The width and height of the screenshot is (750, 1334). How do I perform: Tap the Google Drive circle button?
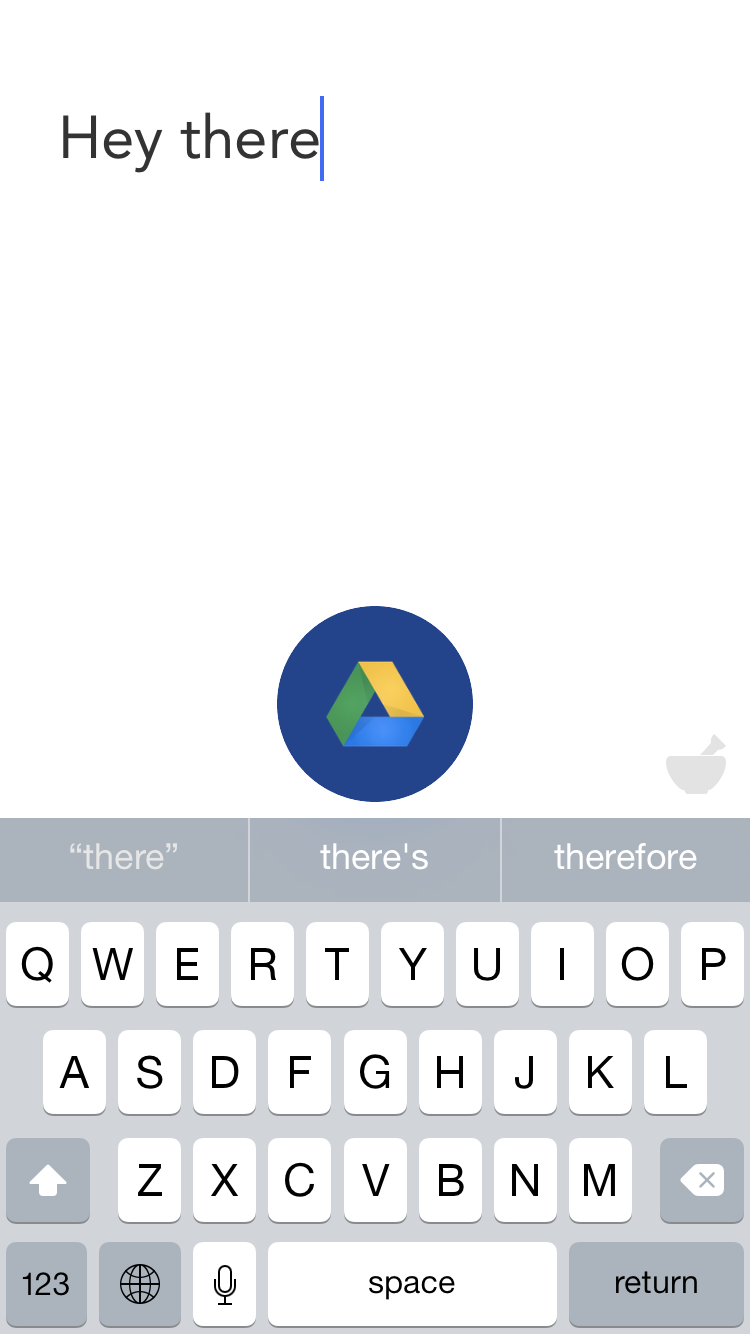375,704
